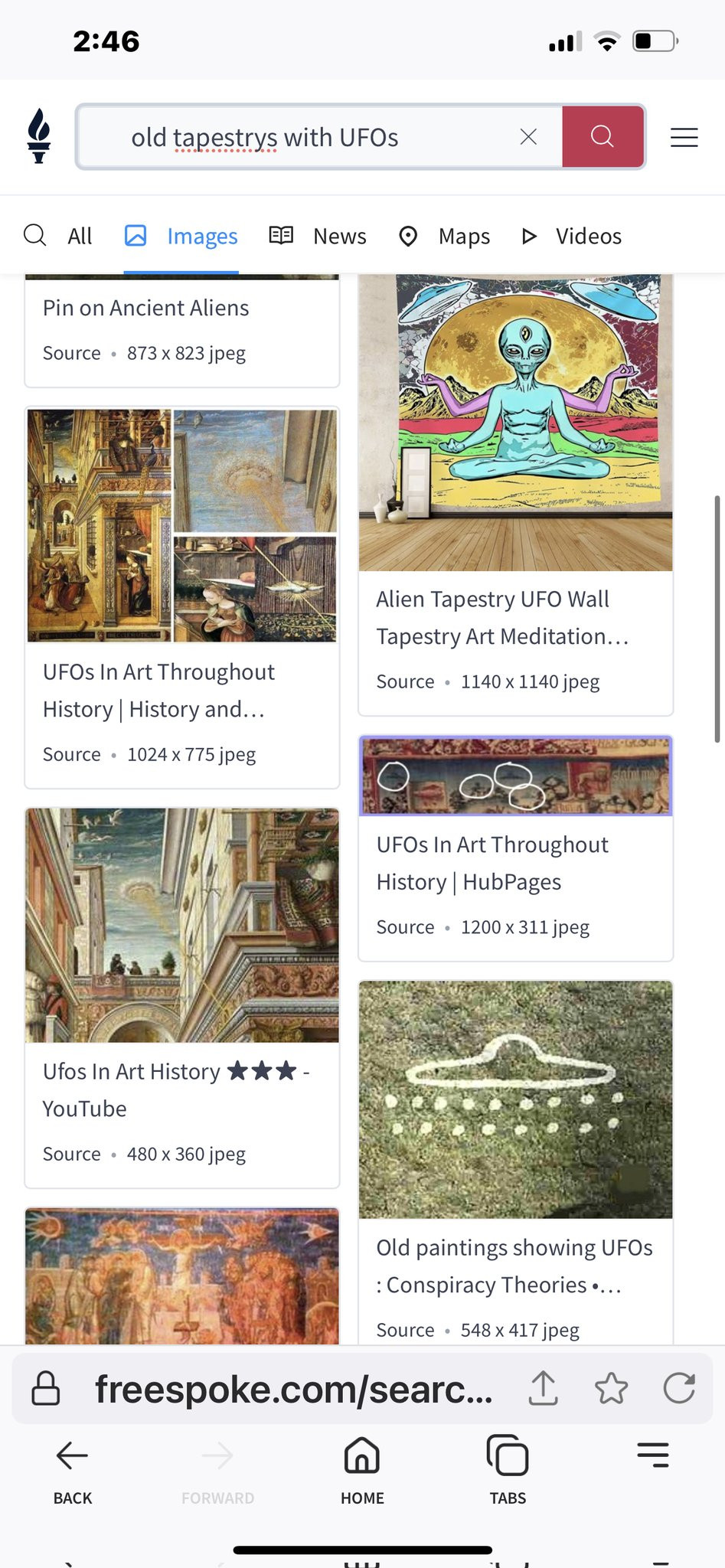The height and width of the screenshot is (1568, 725).
Task: Open the 1024 x 775 UFOs In Art image
Action: tap(181, 525)
